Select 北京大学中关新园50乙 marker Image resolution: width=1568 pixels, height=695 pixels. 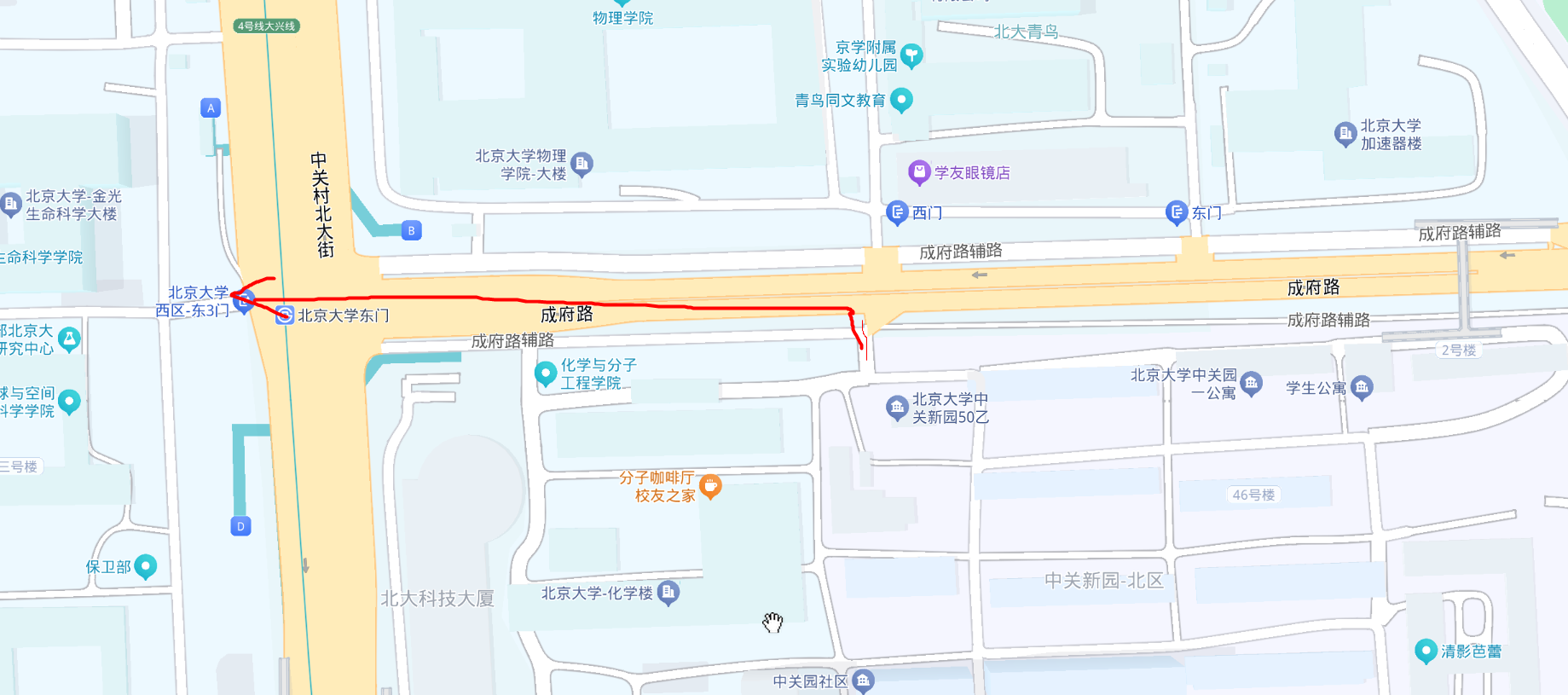click(896, 408)
